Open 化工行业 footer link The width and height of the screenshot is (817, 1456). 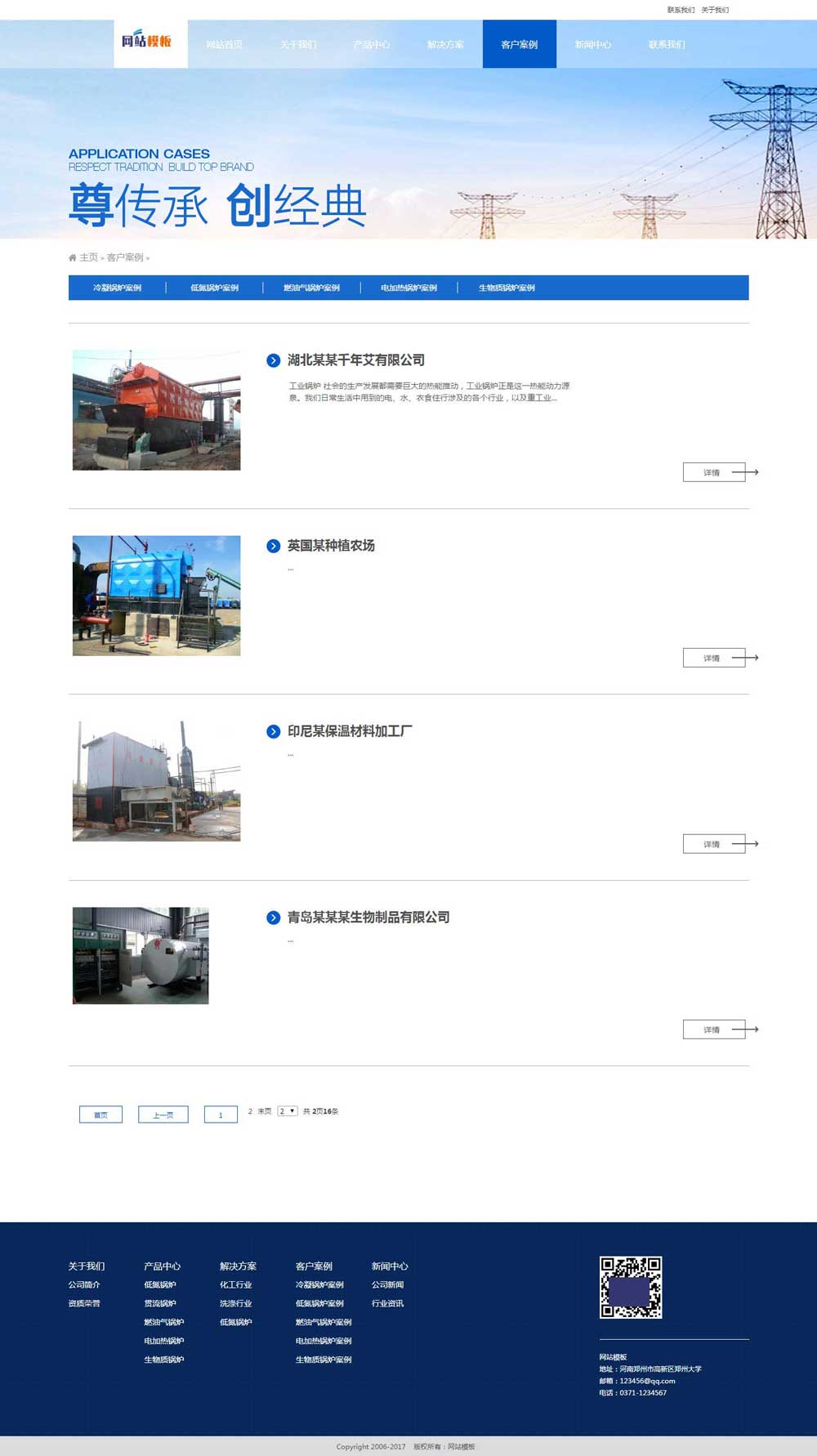pos(235,1284)
